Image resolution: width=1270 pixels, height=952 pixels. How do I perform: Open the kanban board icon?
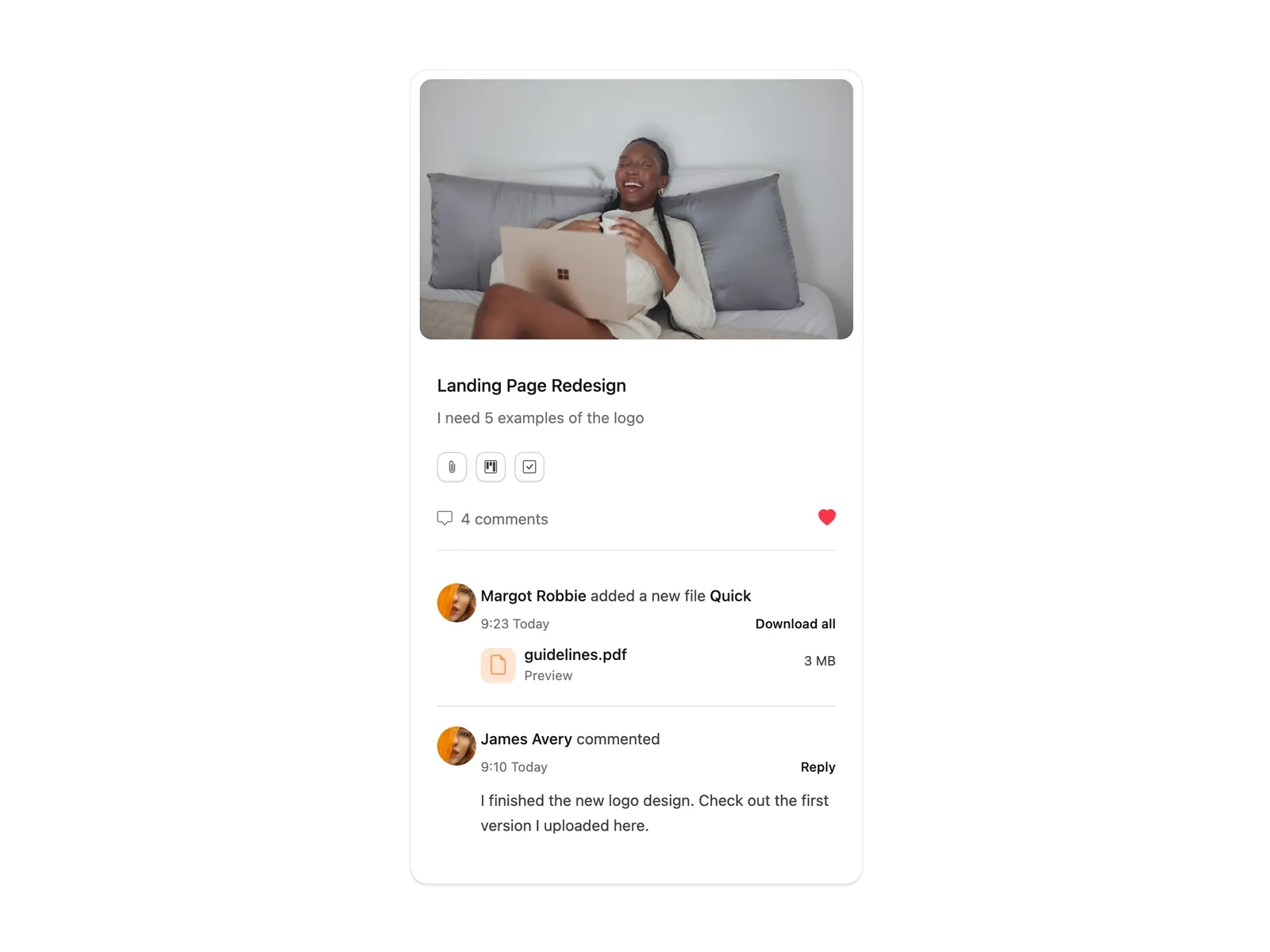(491, 467)
